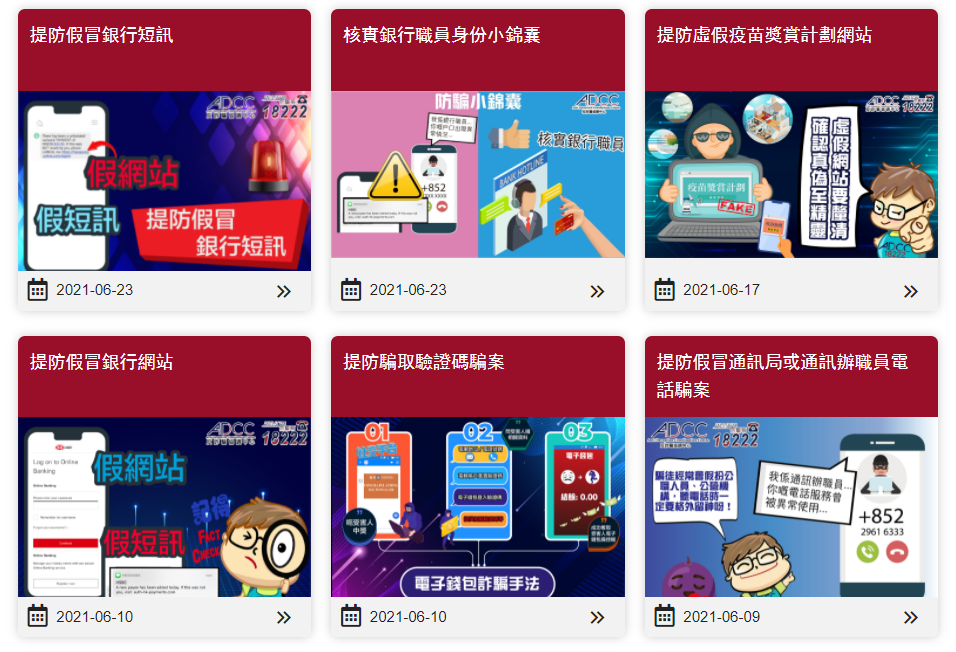Tap the double arrow dated 2021-06-17

click(910, 291)
